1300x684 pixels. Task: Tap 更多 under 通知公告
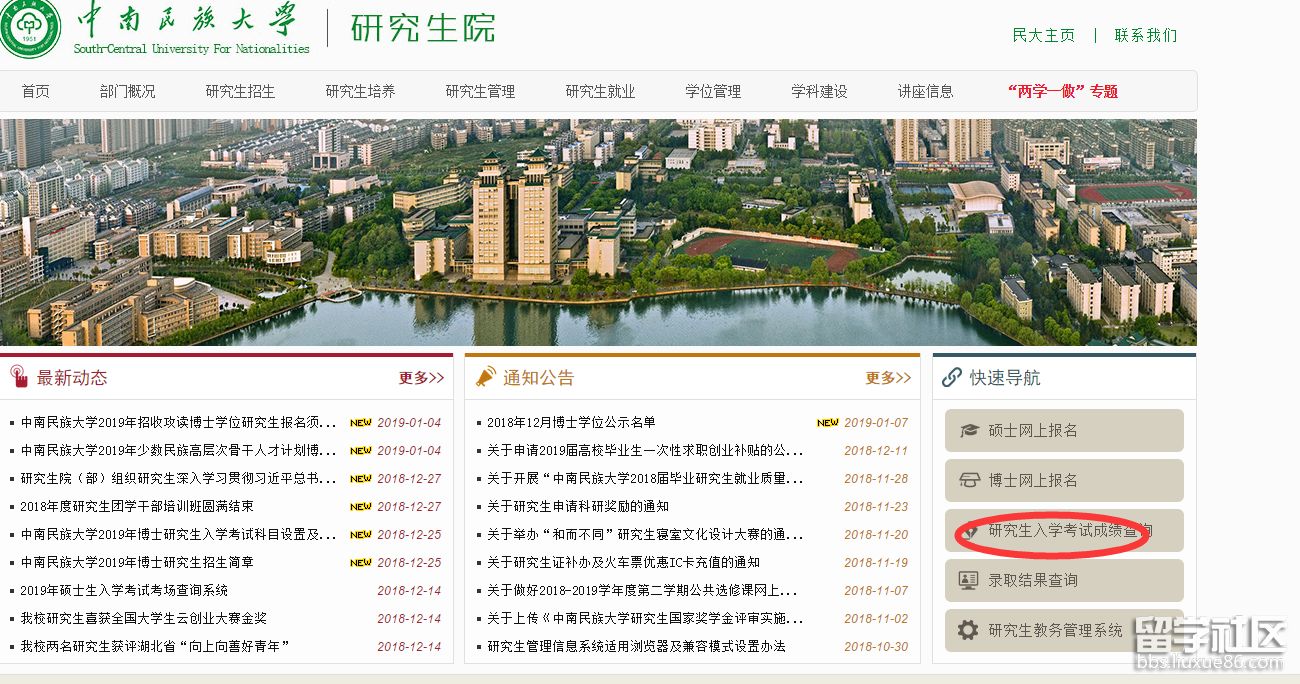pyautogui.click(x=887, y=378)
